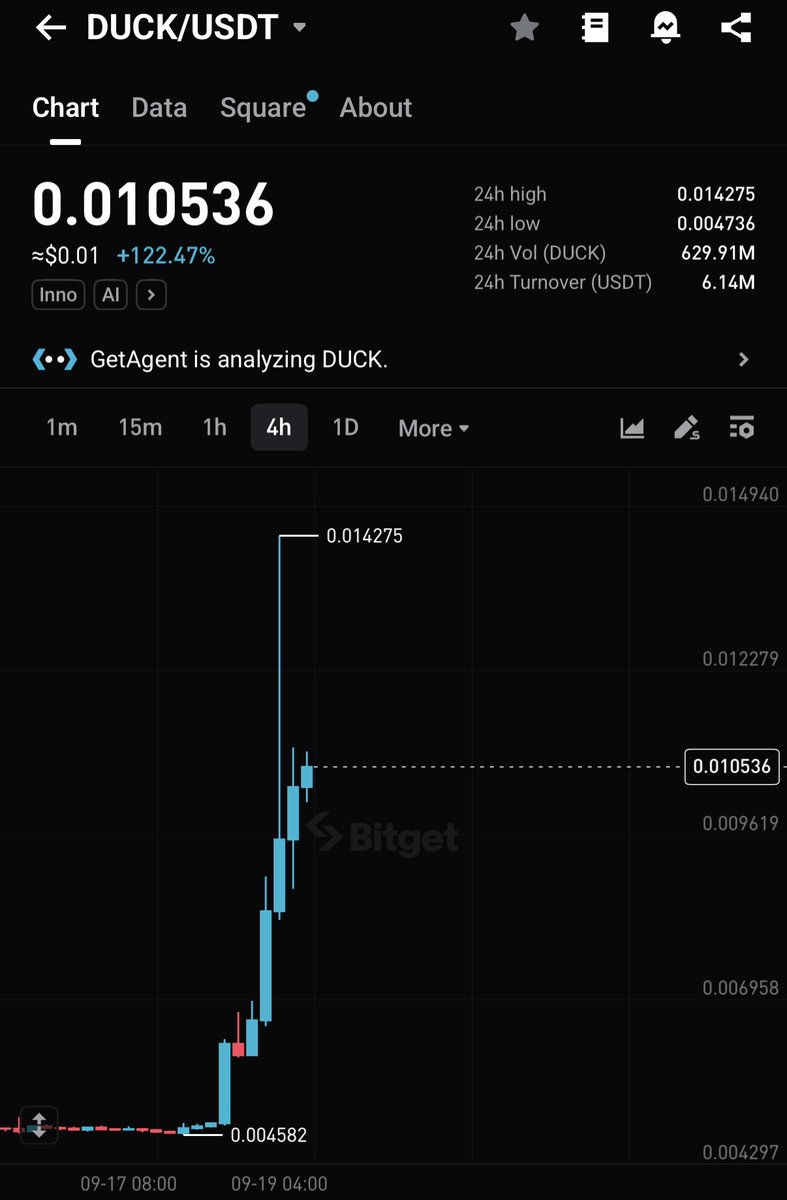The image size is (787, 1200).
Task: Open the DUCK/USDT pair dropdown
Action: coord(299,28)
